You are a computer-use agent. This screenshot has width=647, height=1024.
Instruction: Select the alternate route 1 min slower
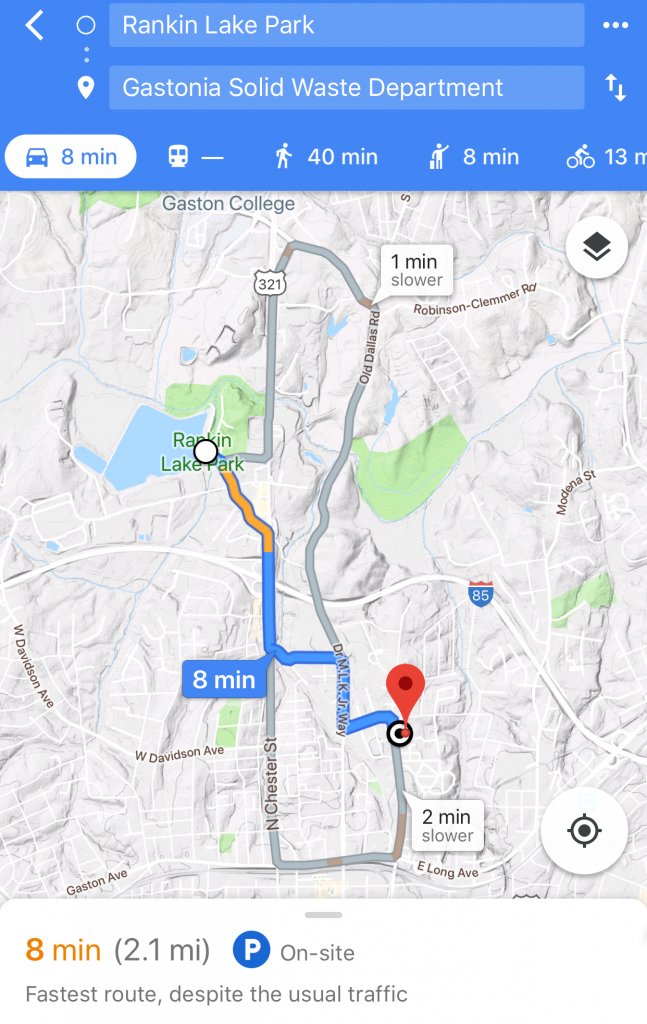[415, 271]
